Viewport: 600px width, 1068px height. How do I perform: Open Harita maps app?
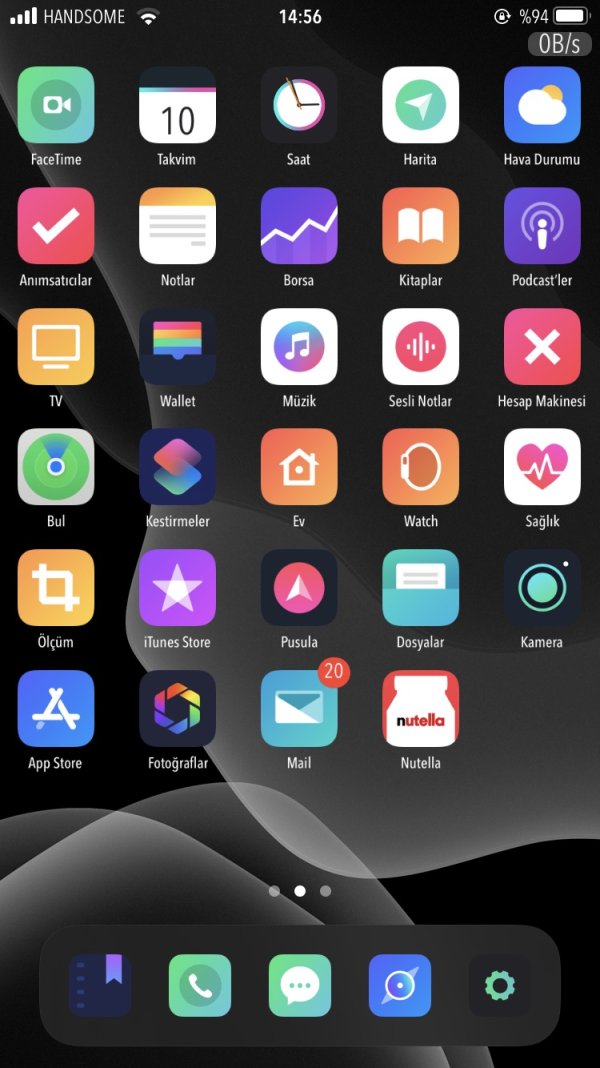421,105
